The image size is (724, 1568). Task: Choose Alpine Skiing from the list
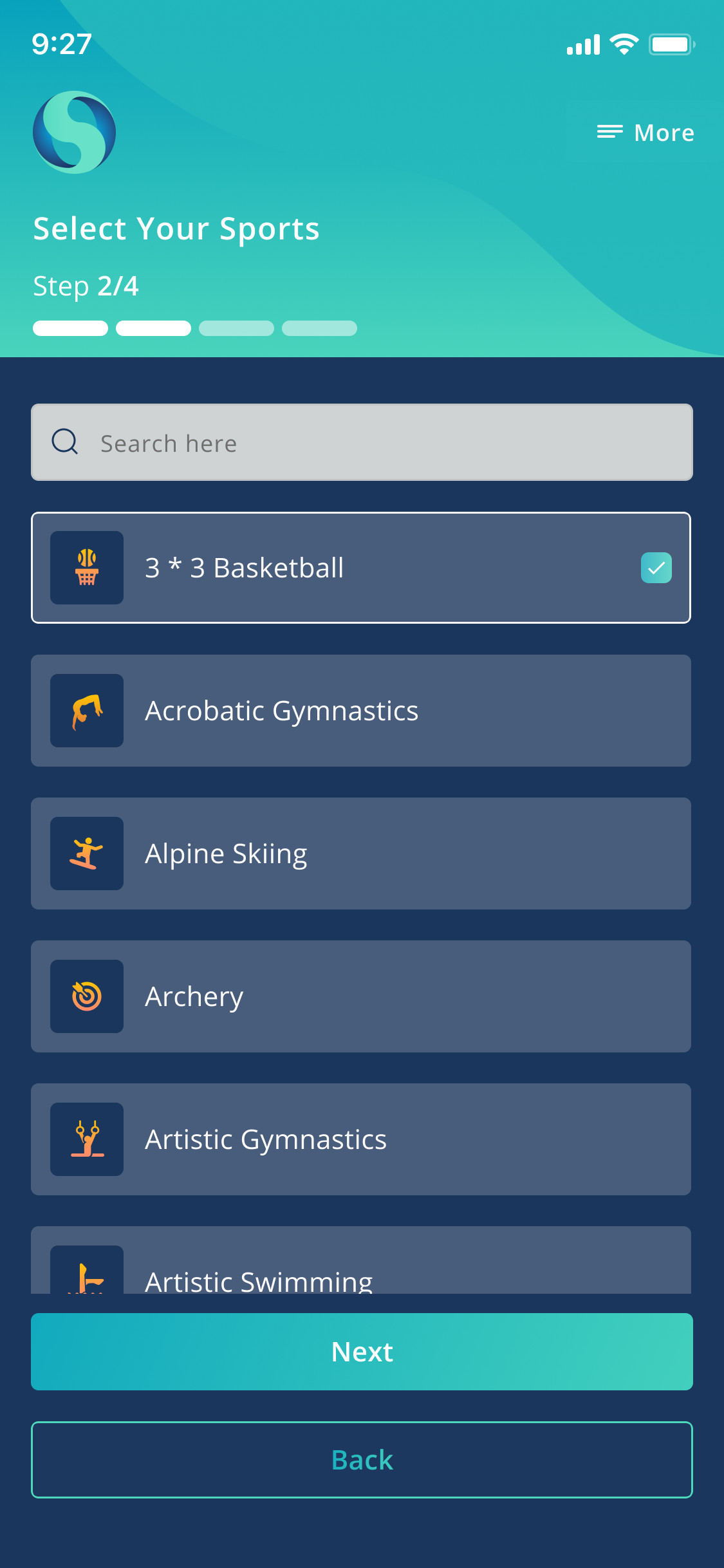coord(360,854)
